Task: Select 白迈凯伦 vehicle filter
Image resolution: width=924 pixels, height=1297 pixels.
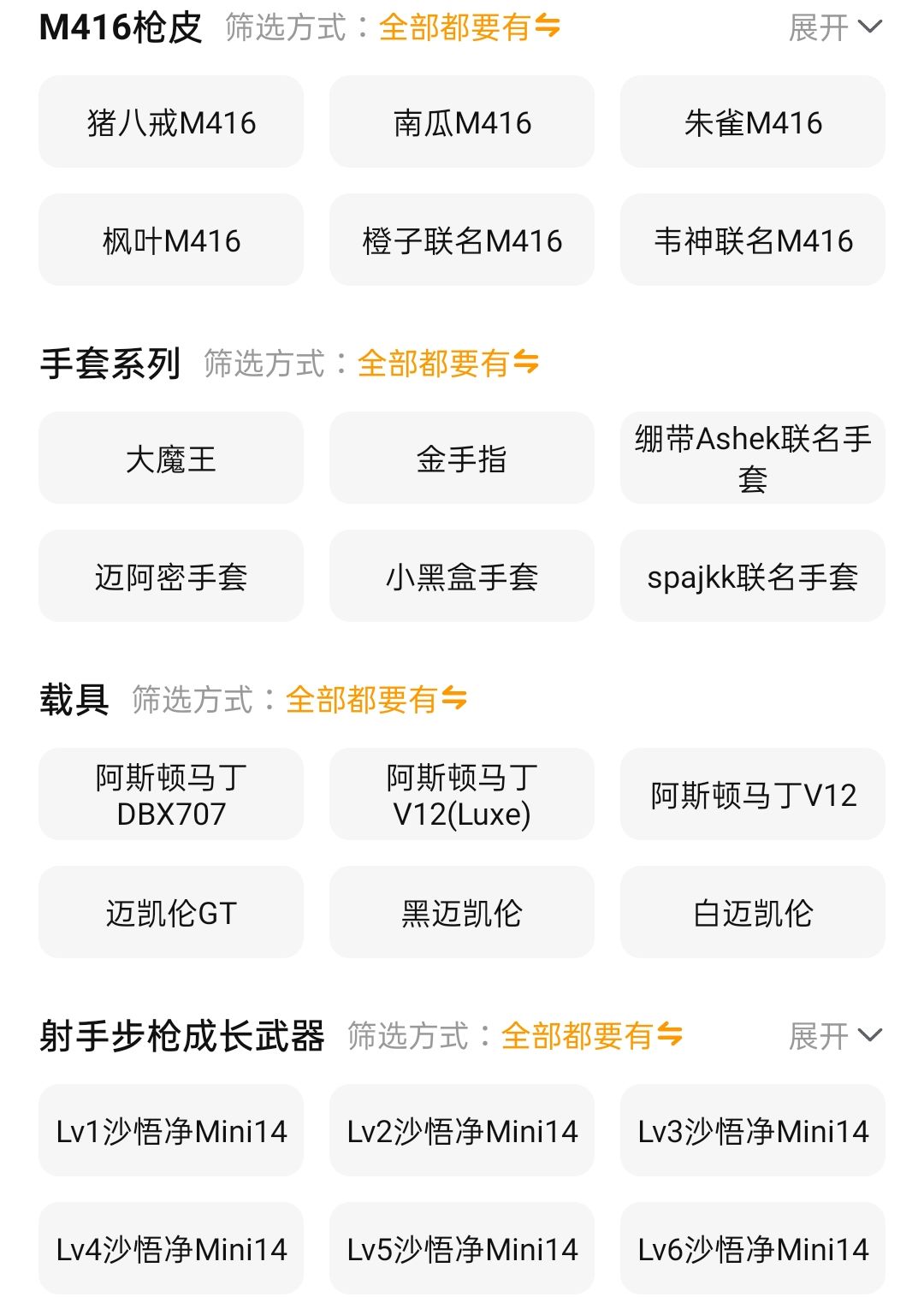Action: [x=753, y=913]
